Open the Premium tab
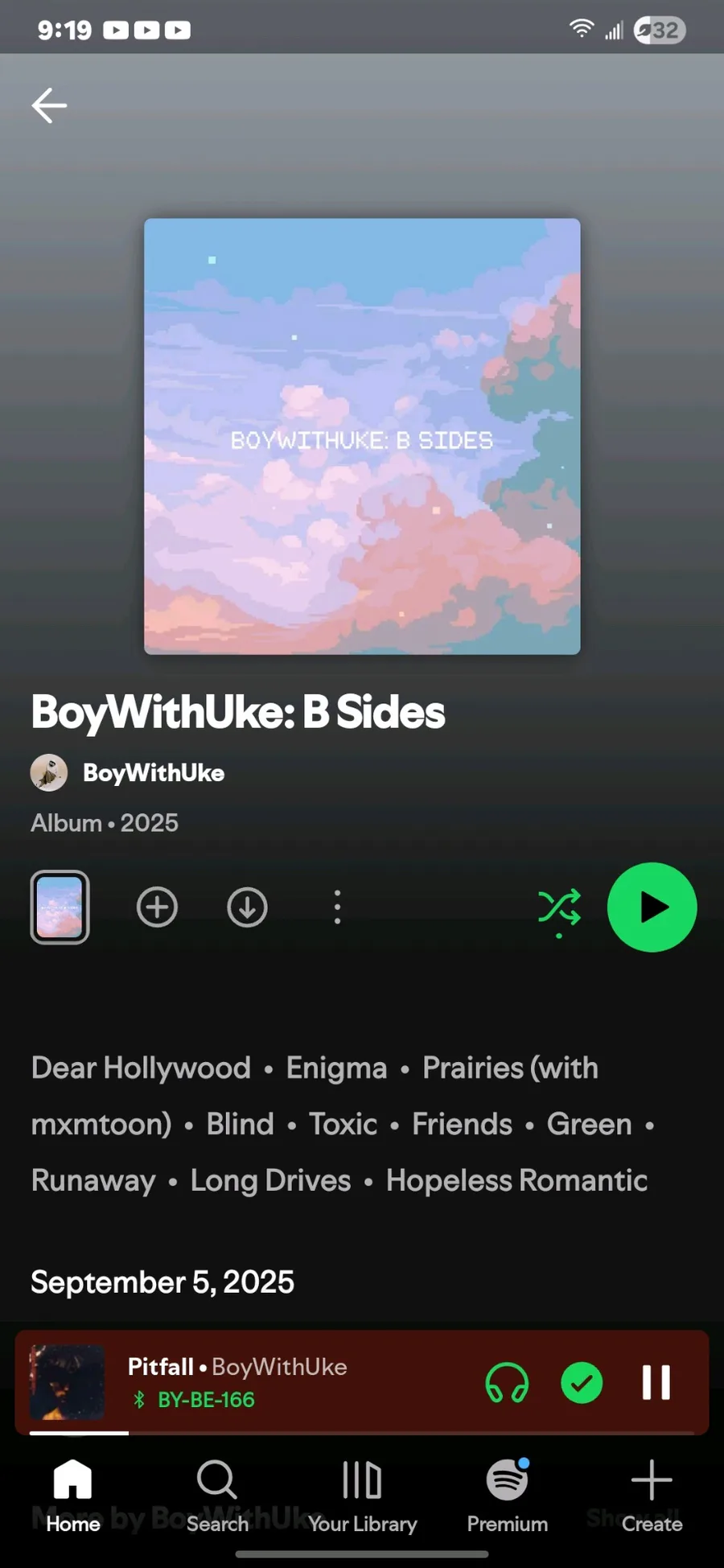The image size is (724, 1568). (x=507, y=1496)
